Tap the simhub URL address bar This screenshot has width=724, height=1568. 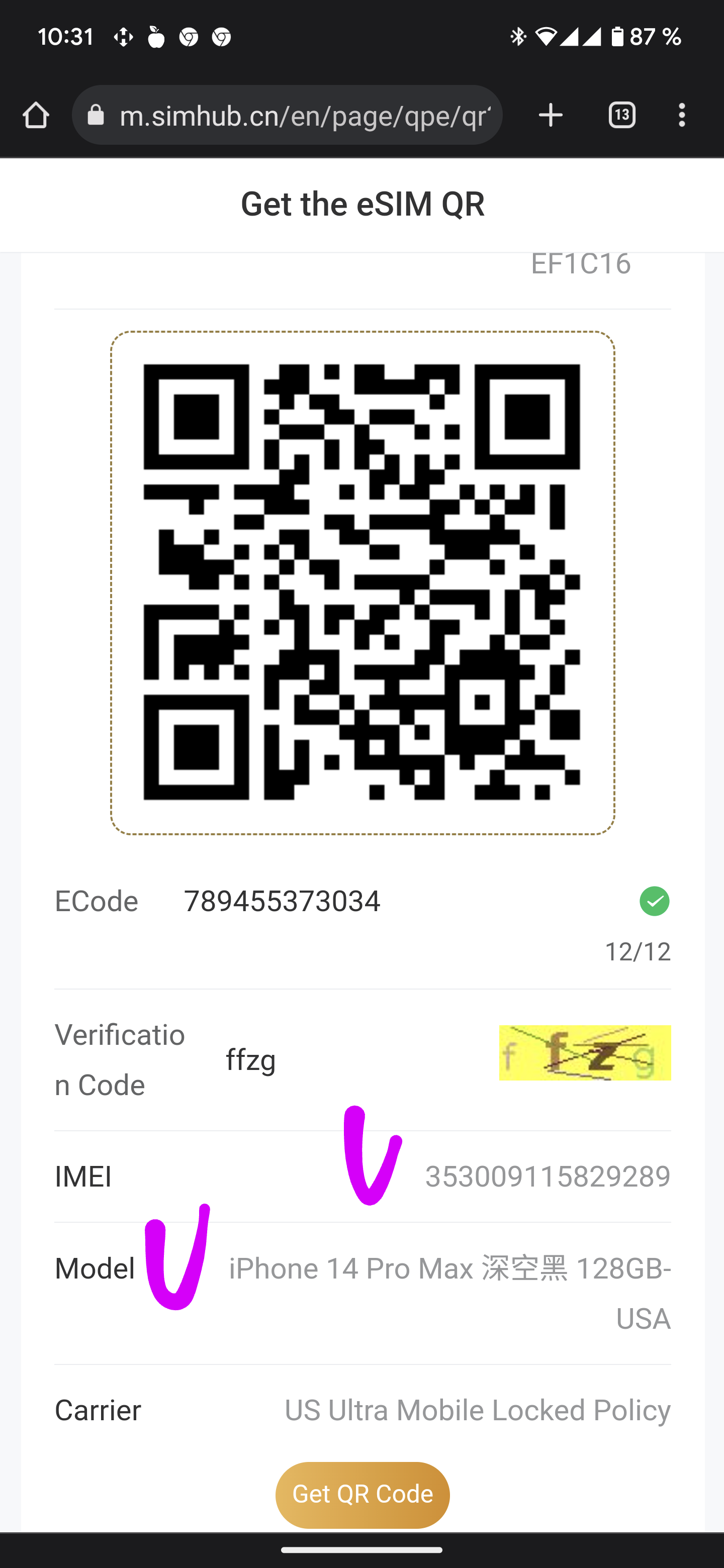click(x=287, y=115)
